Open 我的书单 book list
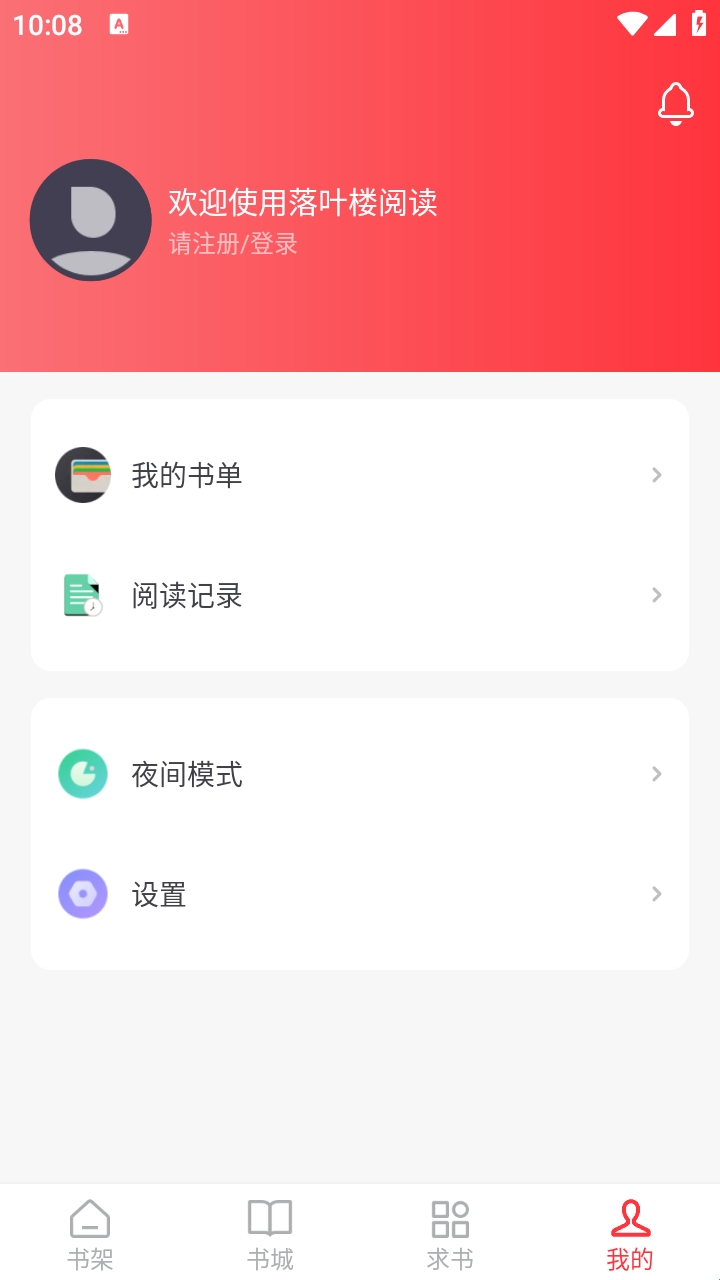The image size is (720, 1280). (x=360, y=475)
